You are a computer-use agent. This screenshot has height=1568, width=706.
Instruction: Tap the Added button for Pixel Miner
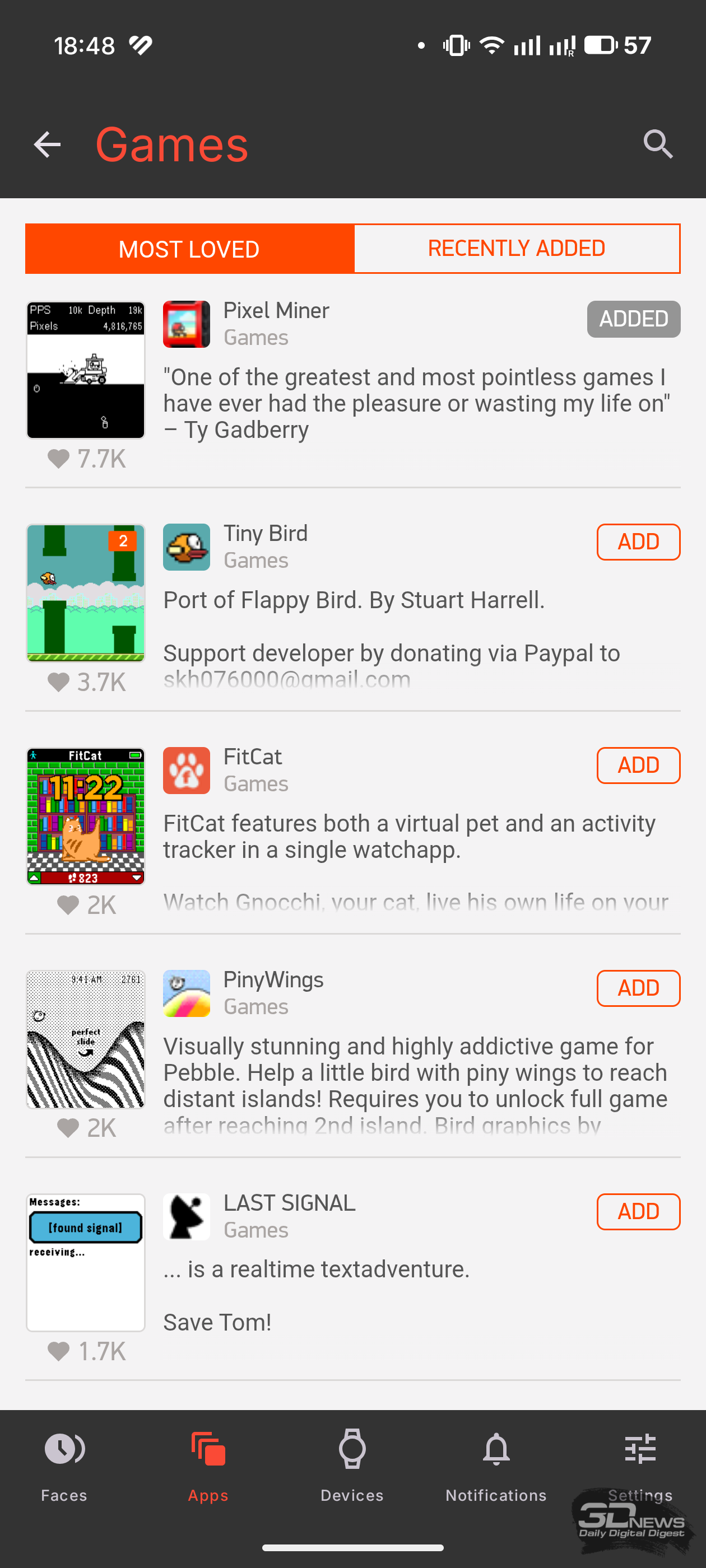[633, 319]
